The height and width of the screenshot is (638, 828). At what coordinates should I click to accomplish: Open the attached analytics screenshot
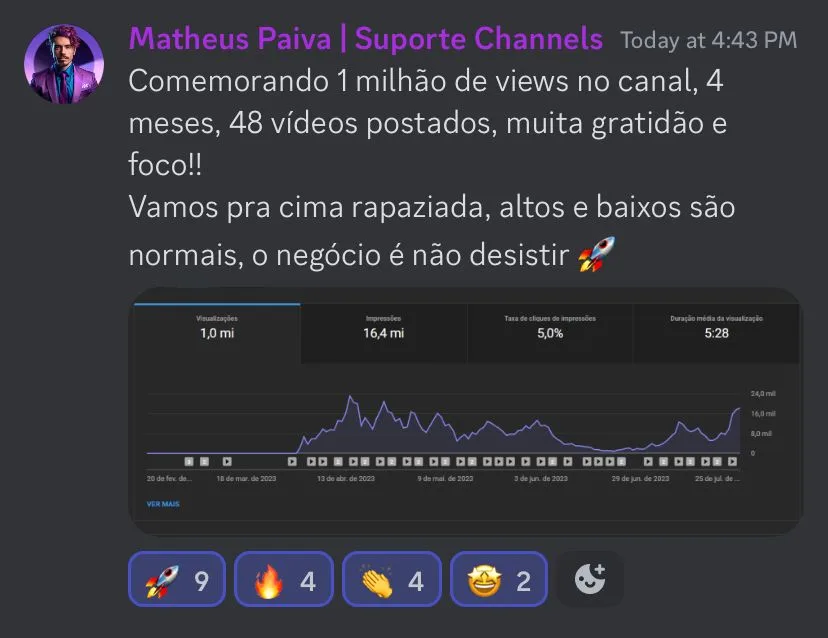point(466,411)
